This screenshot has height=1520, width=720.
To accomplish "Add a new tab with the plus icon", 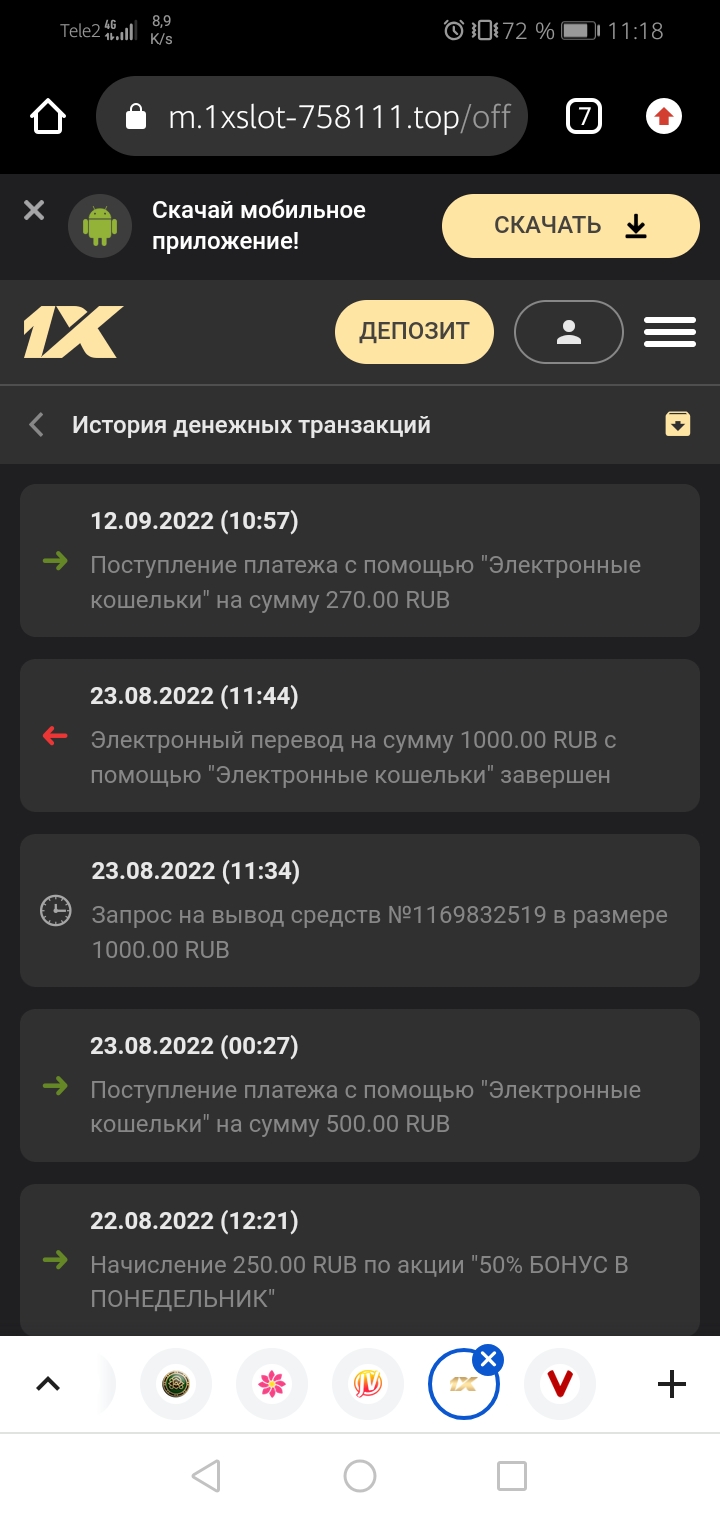I will [671, 1384].
